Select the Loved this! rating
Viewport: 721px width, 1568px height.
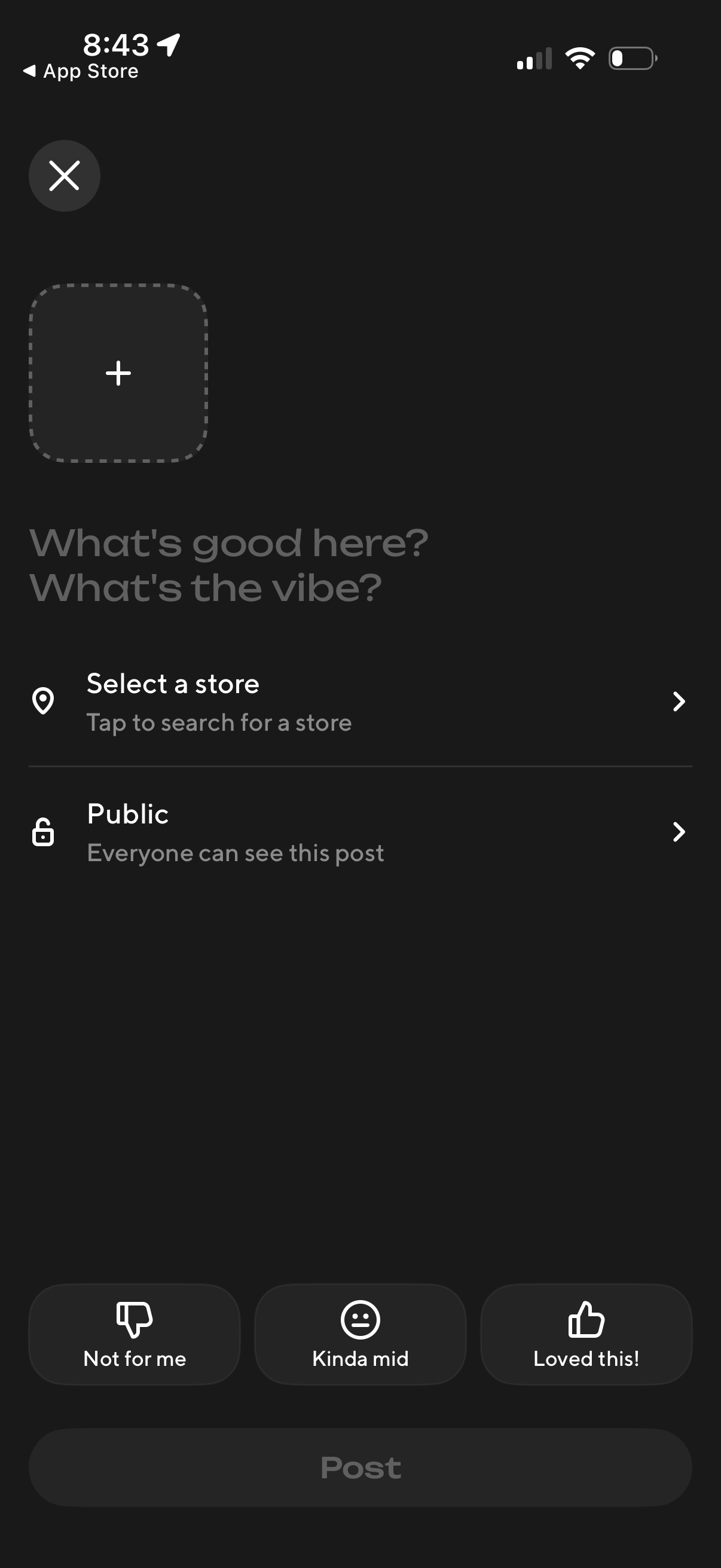[x=586, y=1334]
